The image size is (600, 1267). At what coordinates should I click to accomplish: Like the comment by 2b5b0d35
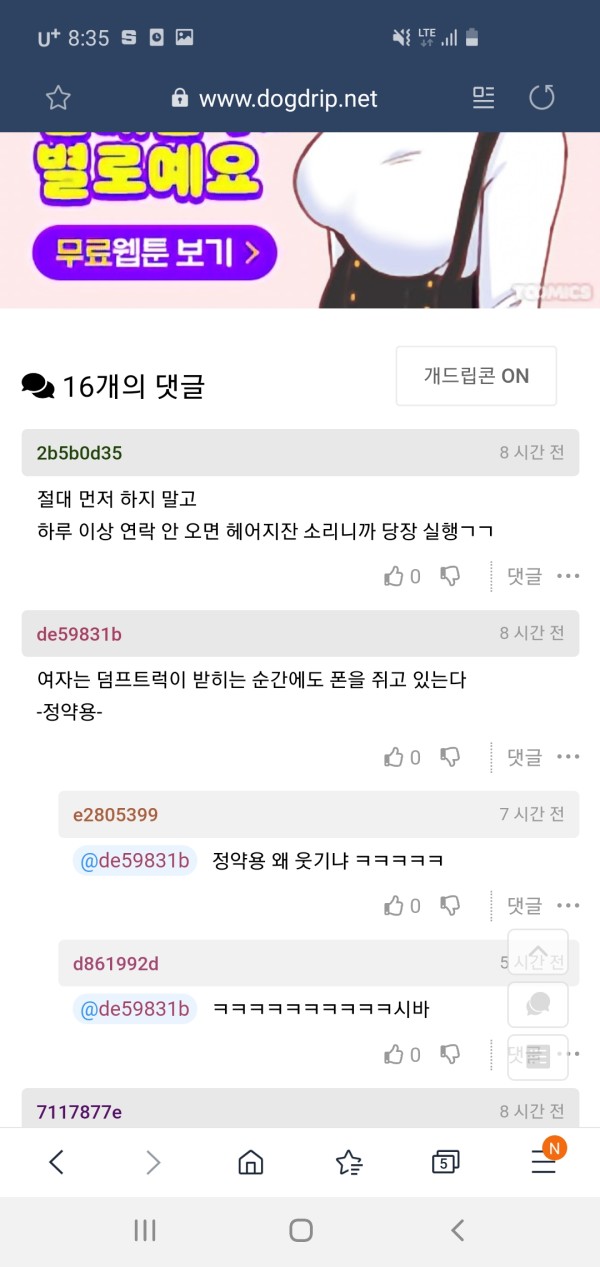pos(394,576)
